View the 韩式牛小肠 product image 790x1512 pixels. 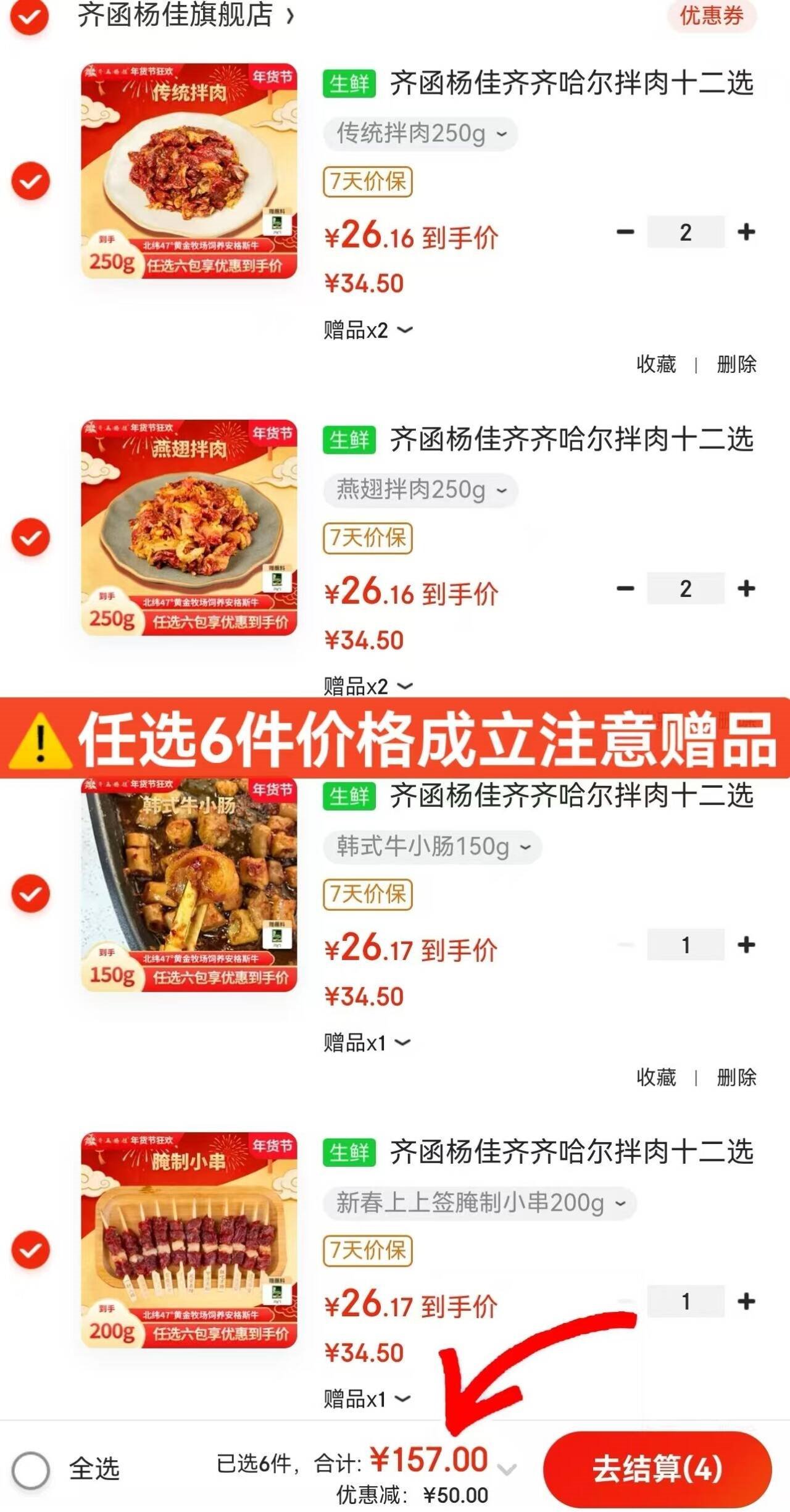pyautogui.click(x=189, y=884)
